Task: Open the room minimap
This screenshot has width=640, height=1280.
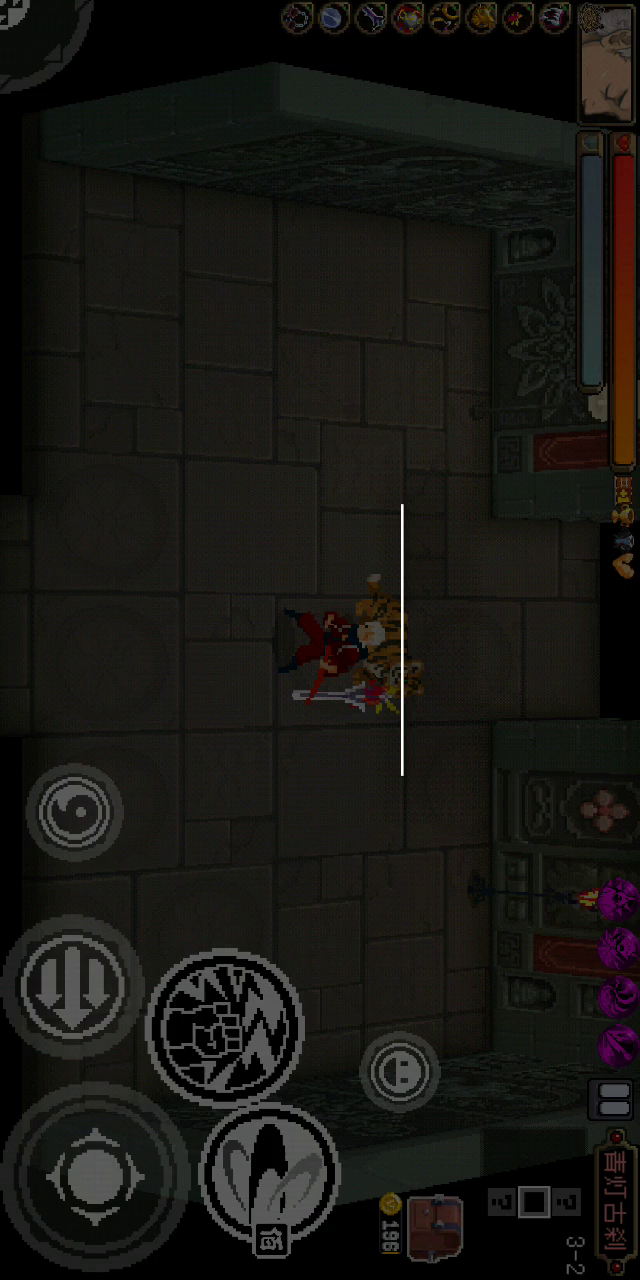Action: pyautogui.click(x=534, y=1202)
